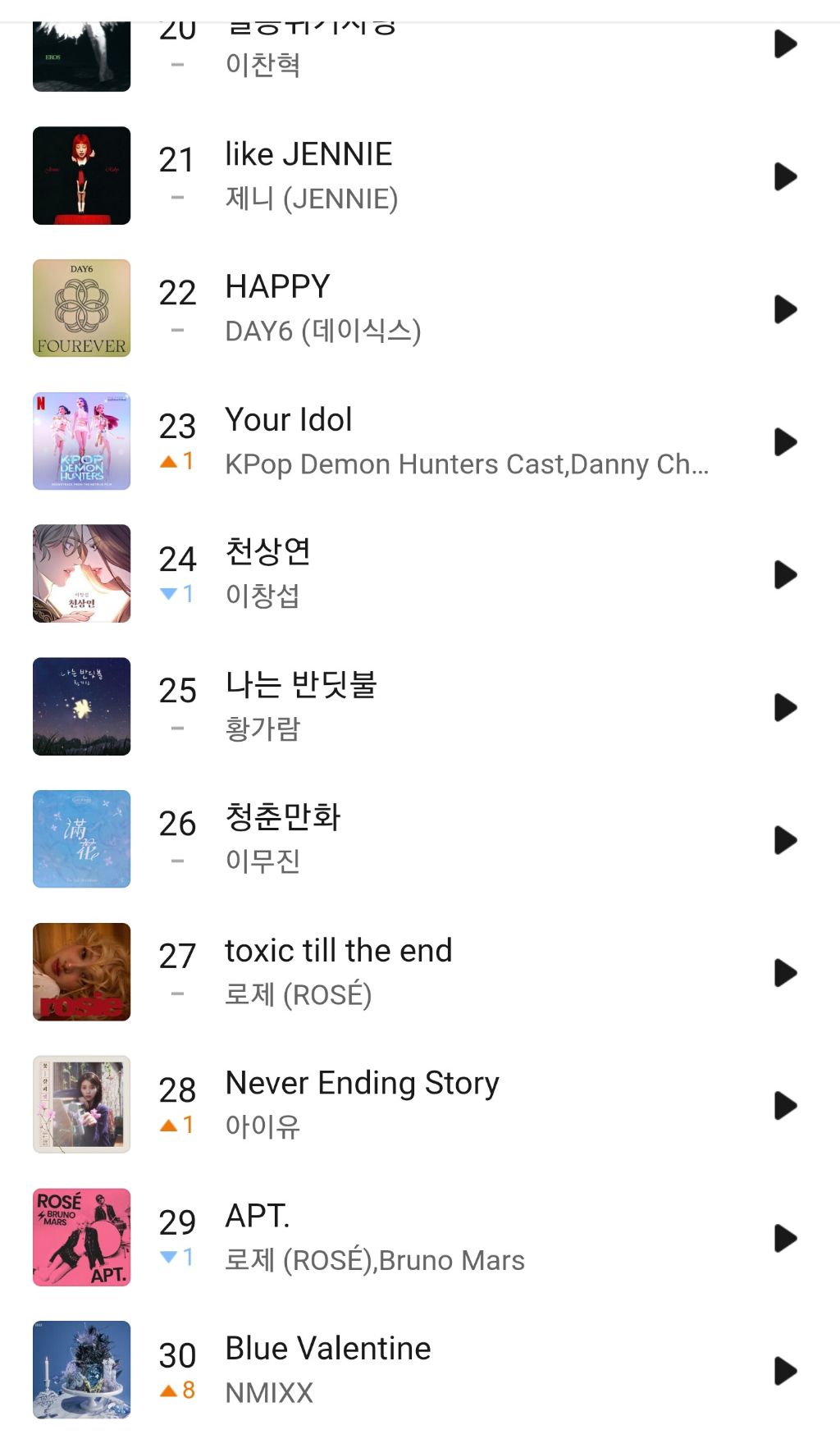840x1448 pixels.
Task: Open the rosie album cover for toxic till the end
Action: point(82,972)
